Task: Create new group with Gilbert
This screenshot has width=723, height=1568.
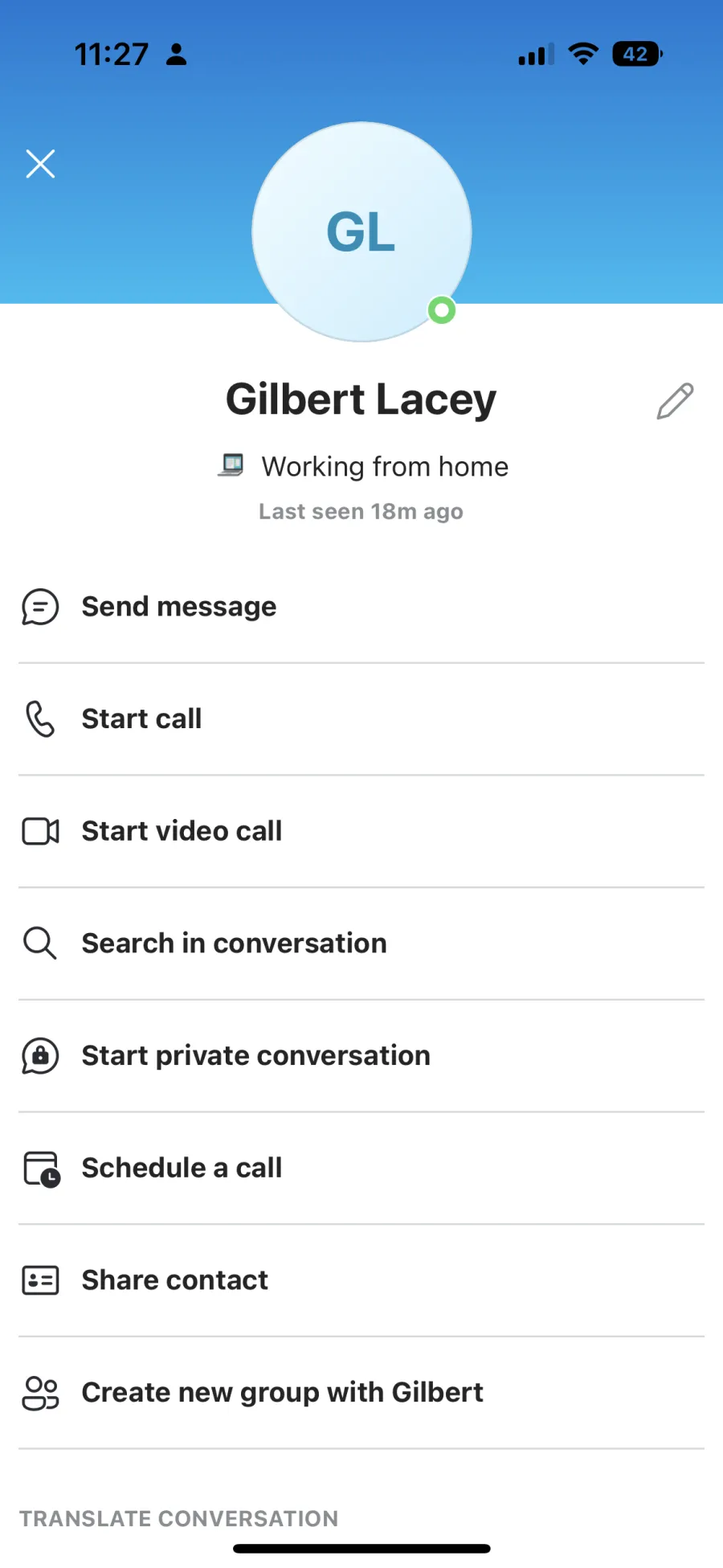Action: click(361, 1394)
